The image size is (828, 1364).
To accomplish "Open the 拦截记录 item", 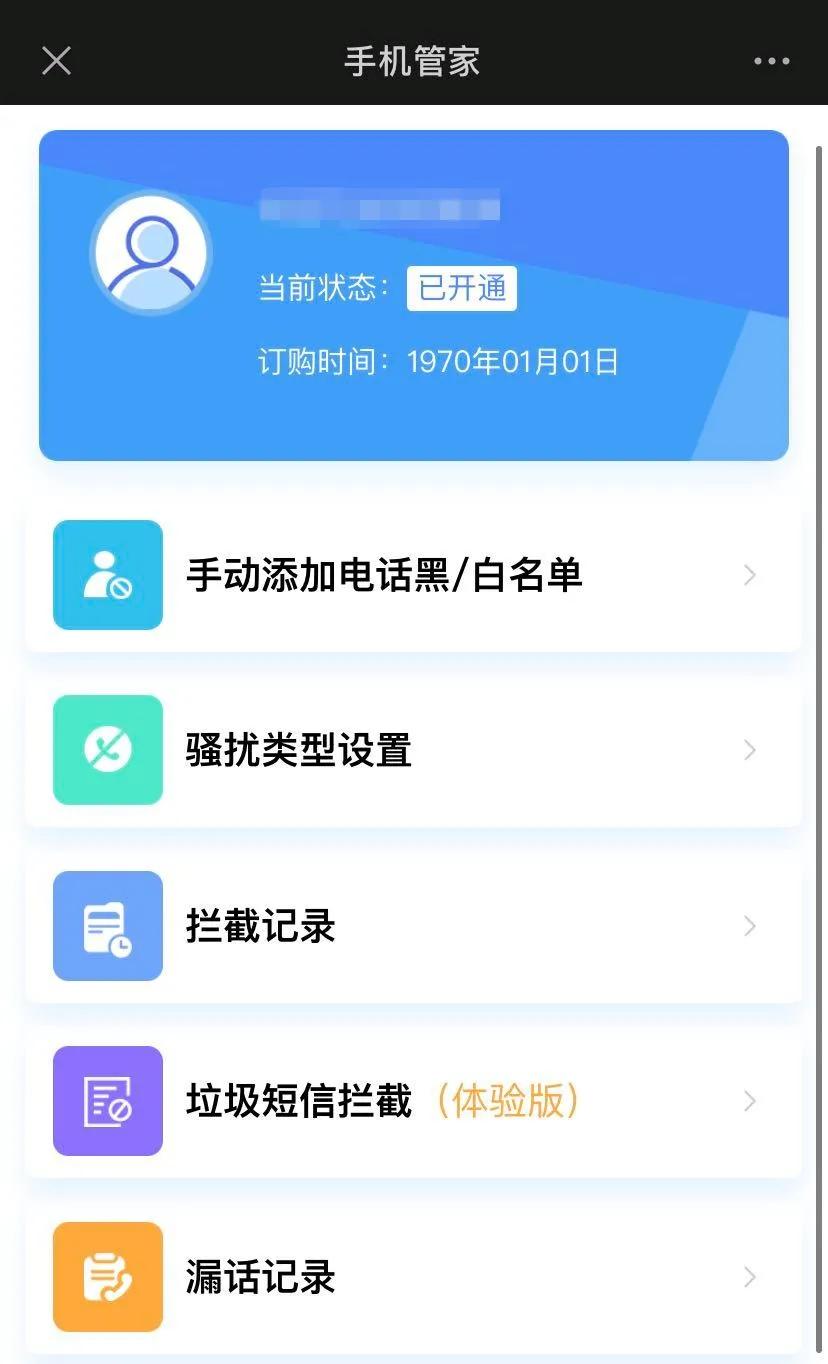I will [260, 926].
